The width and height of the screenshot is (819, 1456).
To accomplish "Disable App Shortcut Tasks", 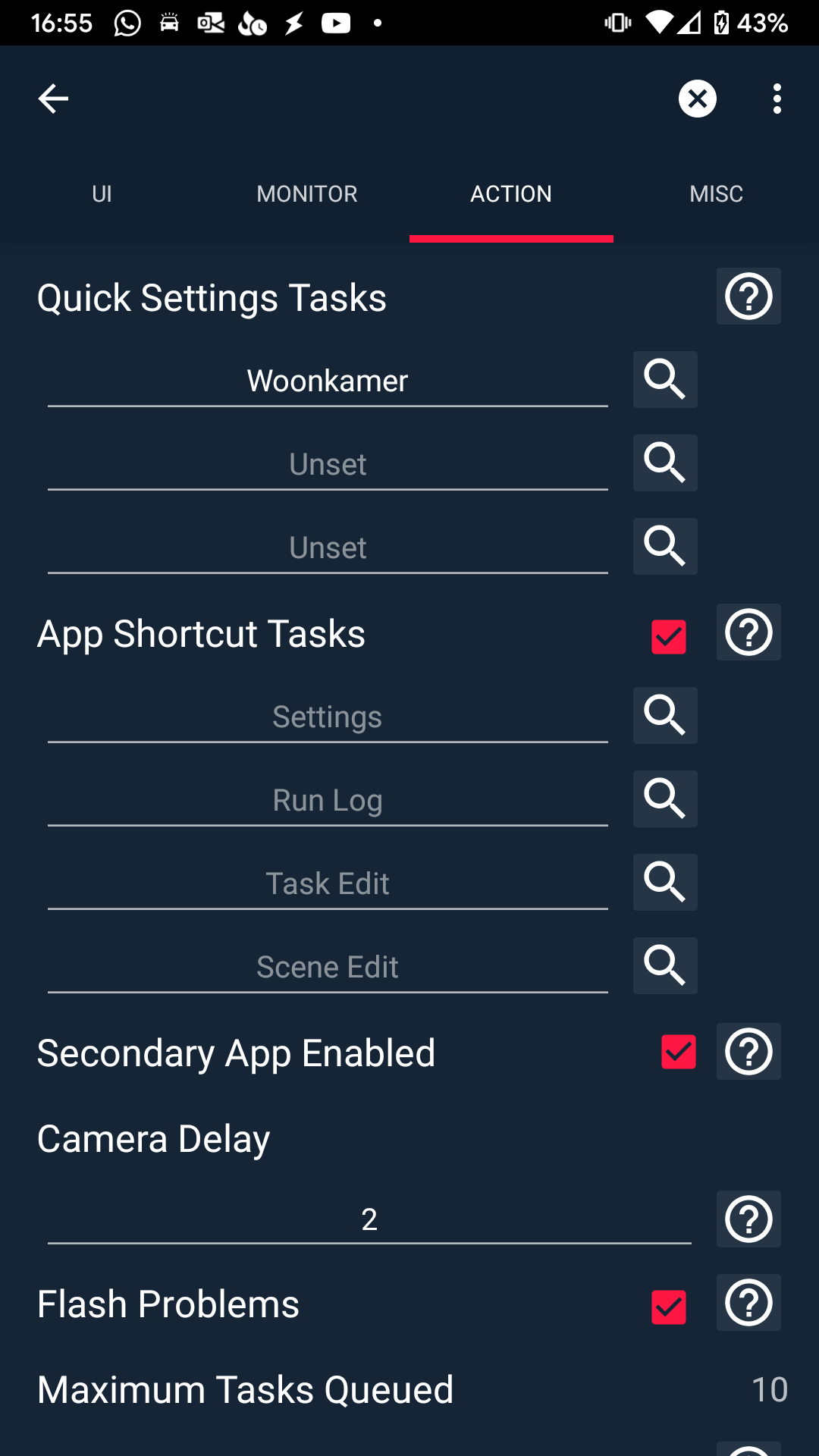I will tap(667, 637).
